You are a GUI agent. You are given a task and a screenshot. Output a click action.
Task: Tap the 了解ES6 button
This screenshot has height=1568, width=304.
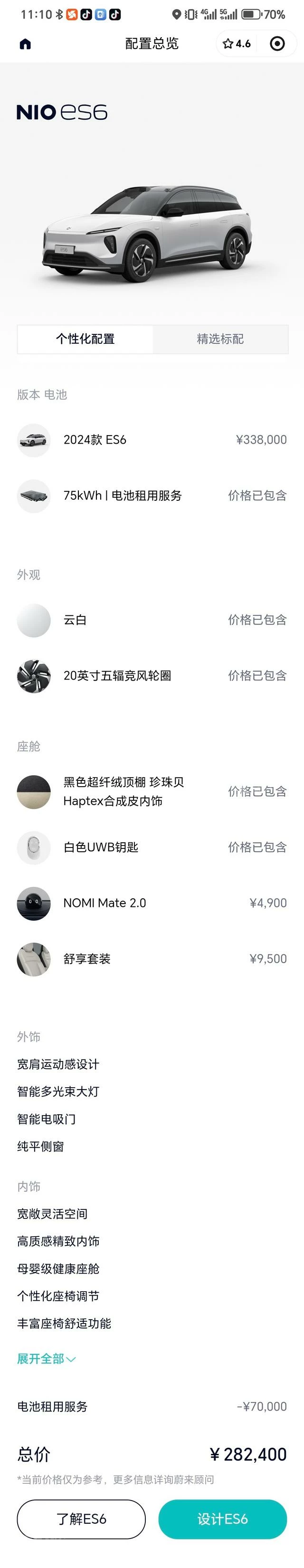[82, 1519]
